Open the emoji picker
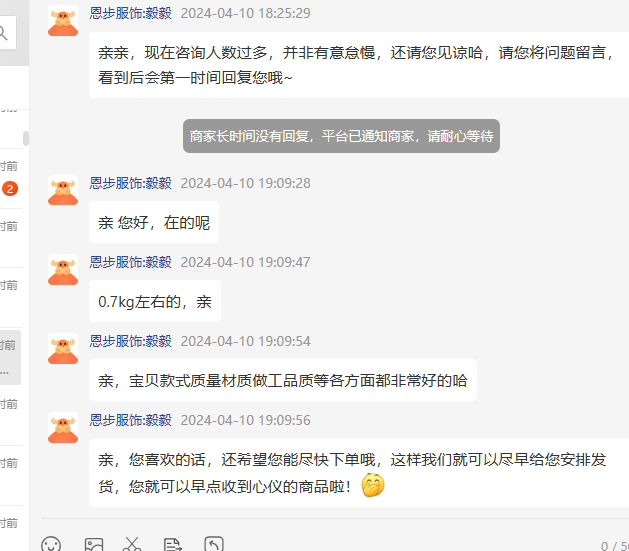 click(x=51, y=544)
